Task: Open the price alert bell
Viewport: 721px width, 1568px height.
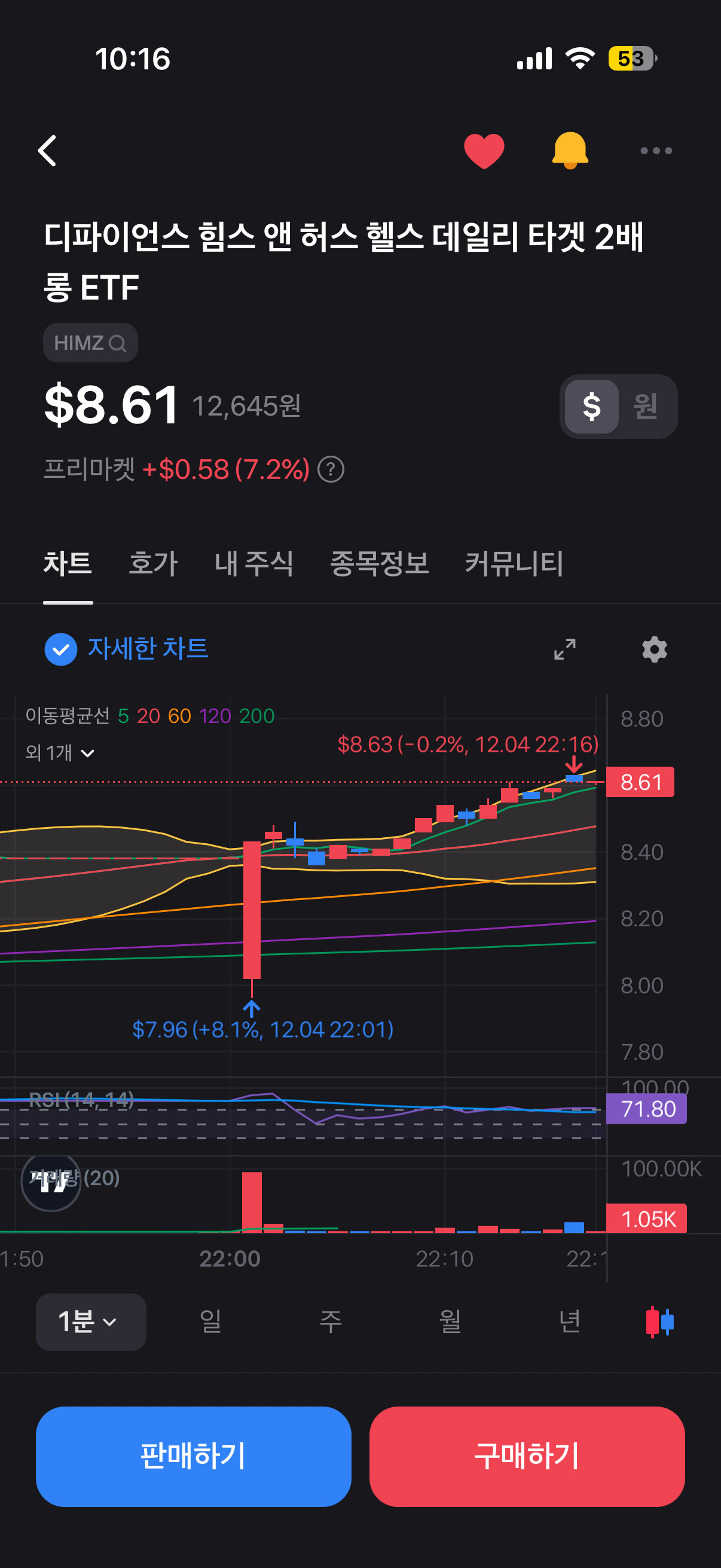Action: 570,150
